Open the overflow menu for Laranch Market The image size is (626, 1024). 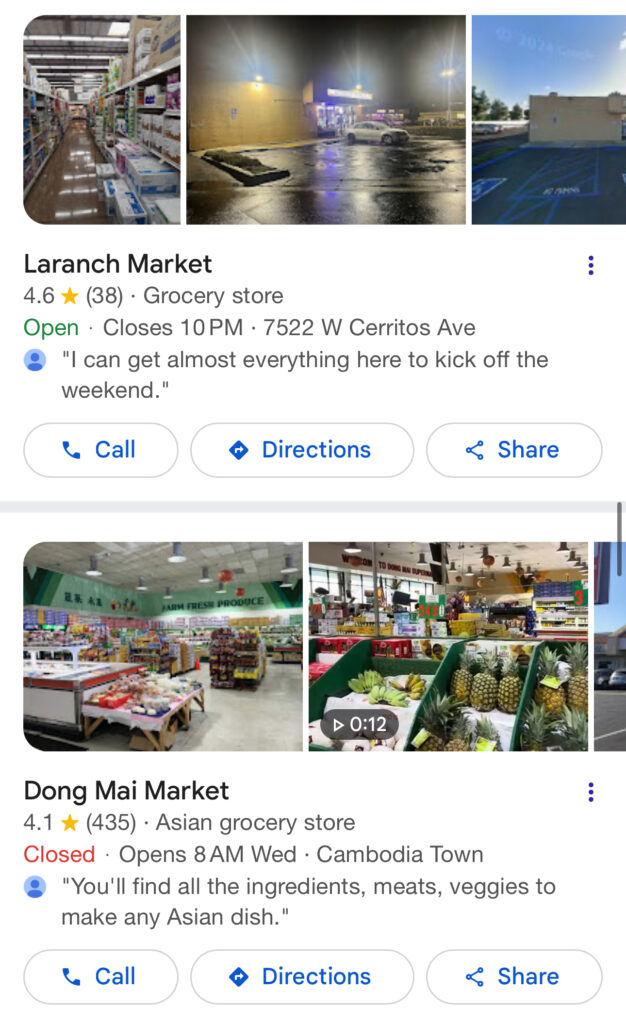pyautogui.click(x=591, y=265)
